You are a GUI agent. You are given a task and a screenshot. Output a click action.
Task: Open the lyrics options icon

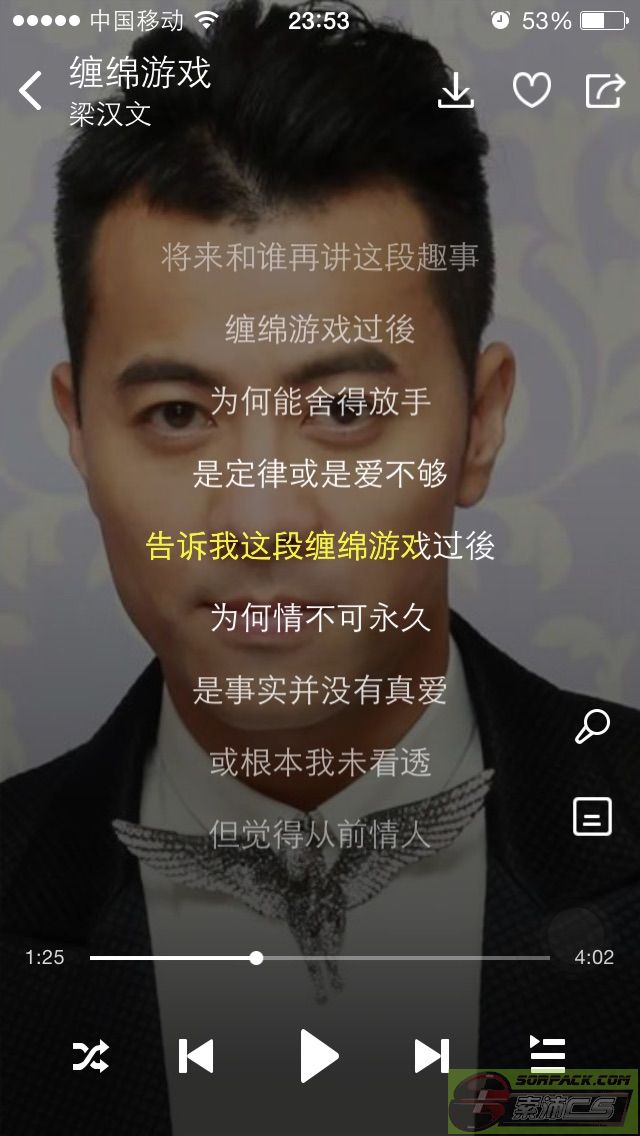click(593, 816)
